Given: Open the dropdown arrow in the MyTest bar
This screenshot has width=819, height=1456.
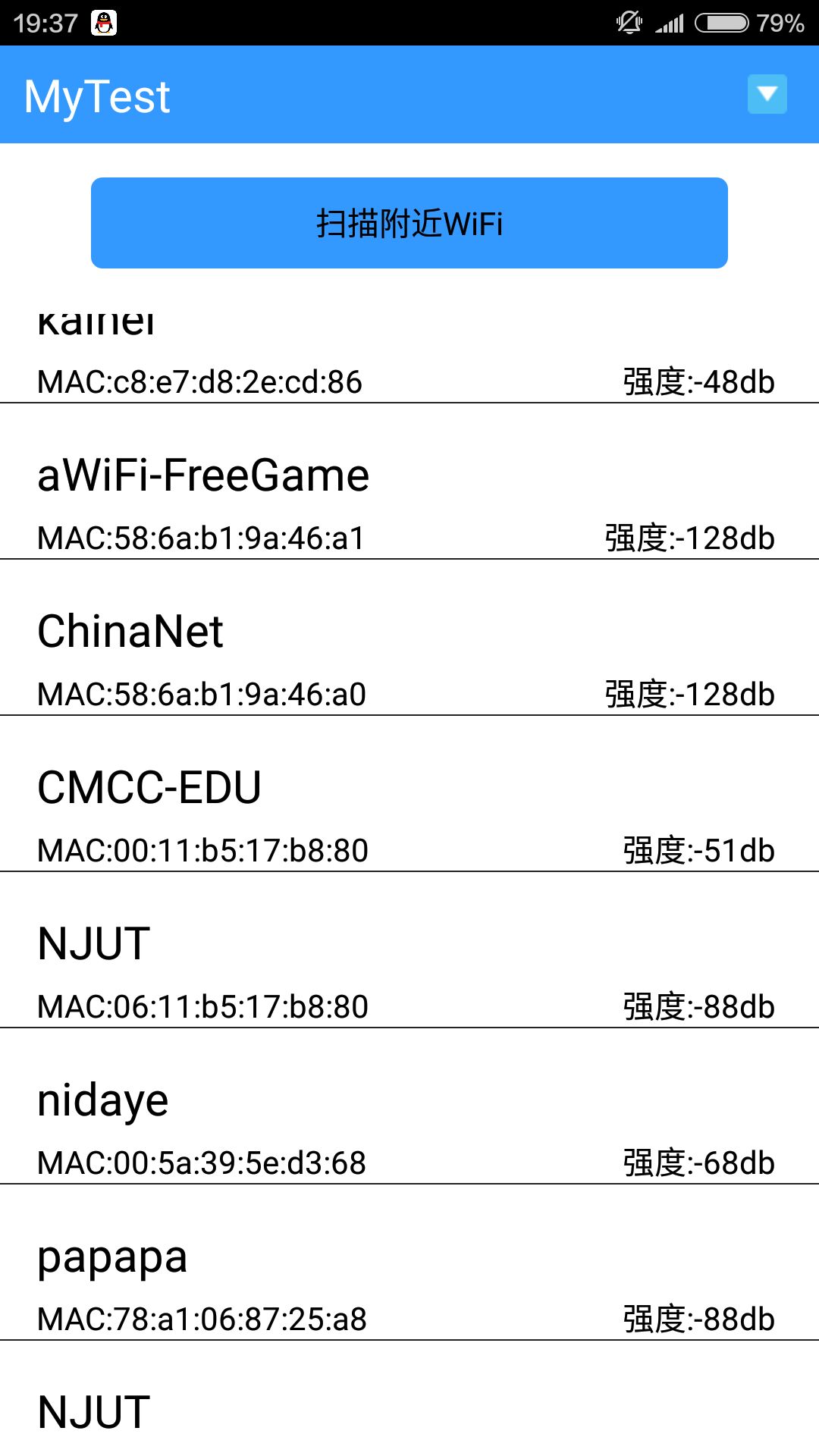Looking at the screenshot, I should pyautogui.click(x=767, y=94).
